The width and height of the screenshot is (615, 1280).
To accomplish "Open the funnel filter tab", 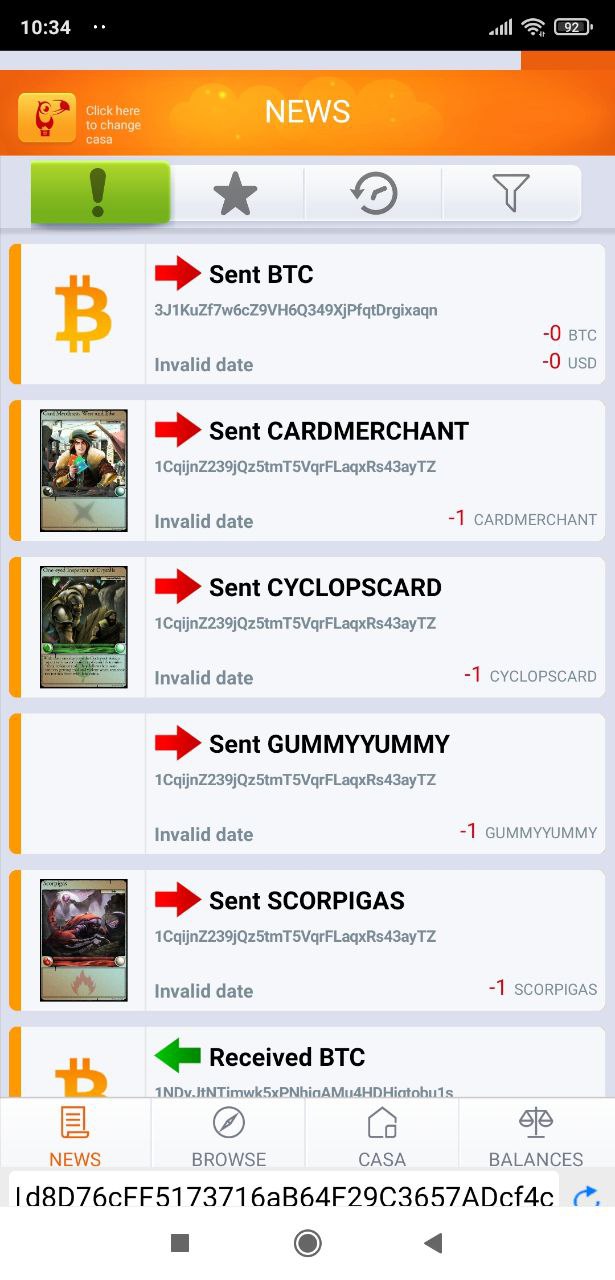I will [511, 193].
